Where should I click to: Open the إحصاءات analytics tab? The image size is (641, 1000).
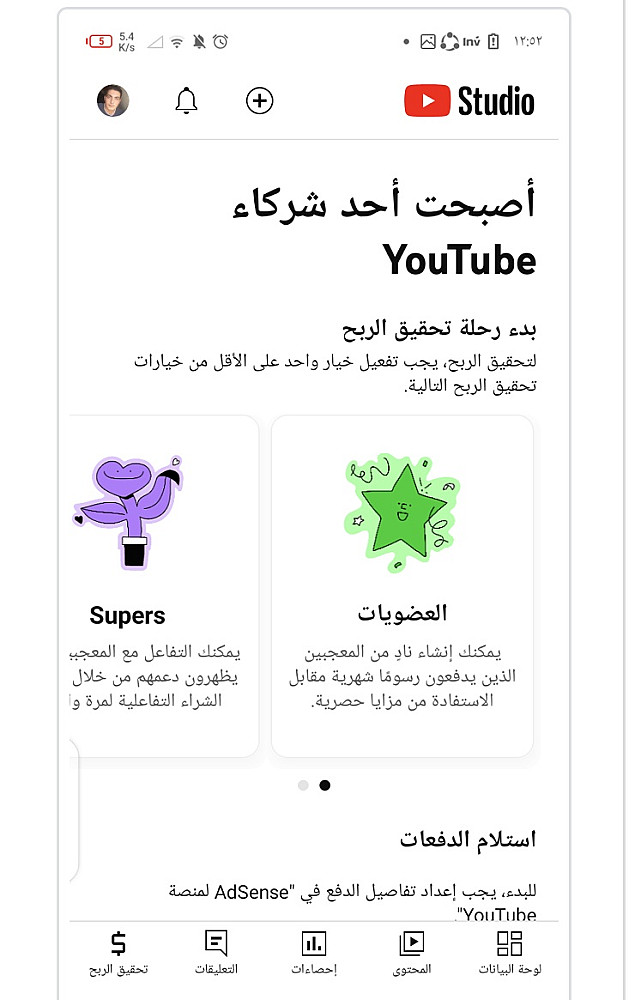[314, 953]
